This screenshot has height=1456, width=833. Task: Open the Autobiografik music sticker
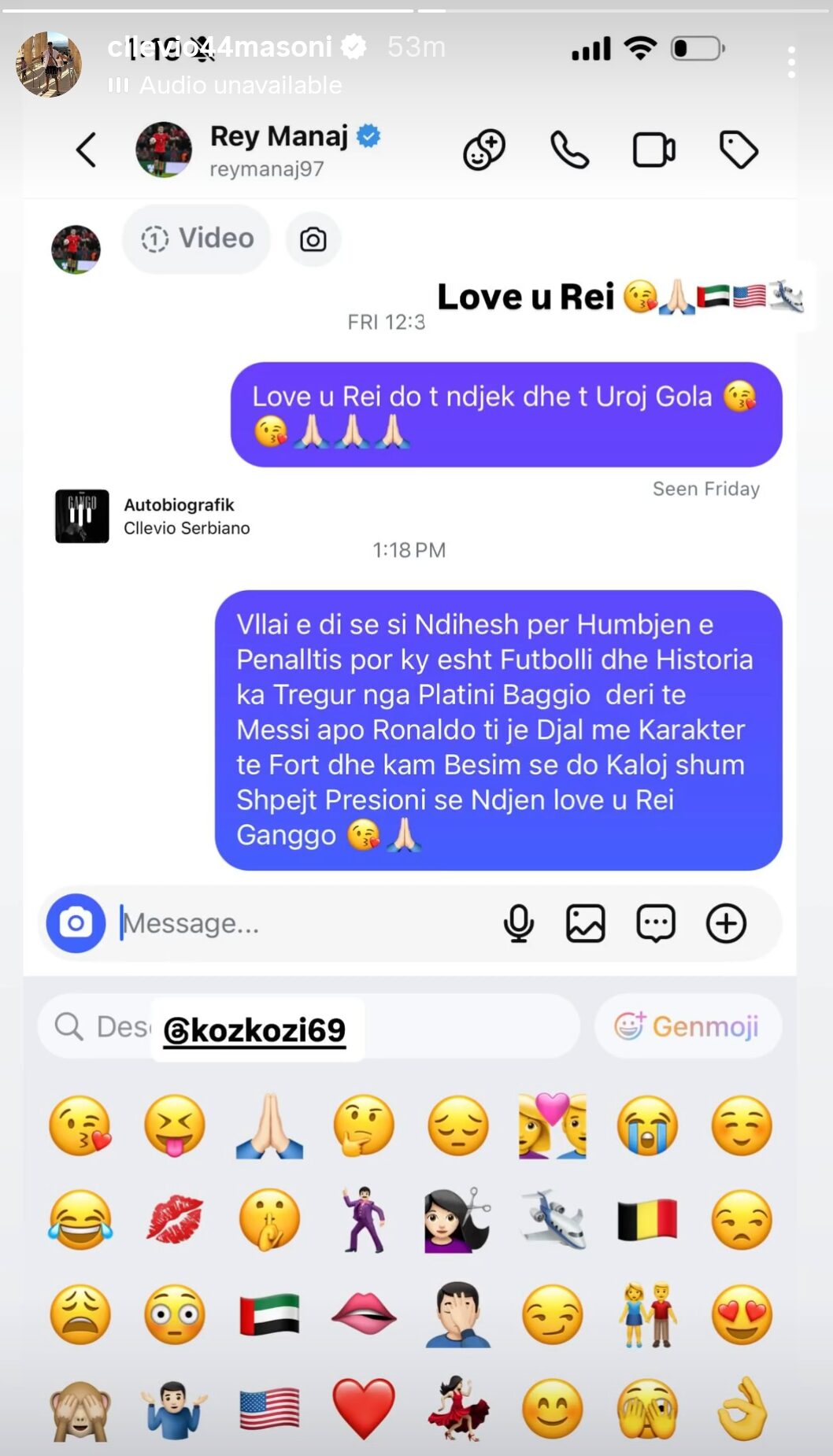tap(154, 516)
